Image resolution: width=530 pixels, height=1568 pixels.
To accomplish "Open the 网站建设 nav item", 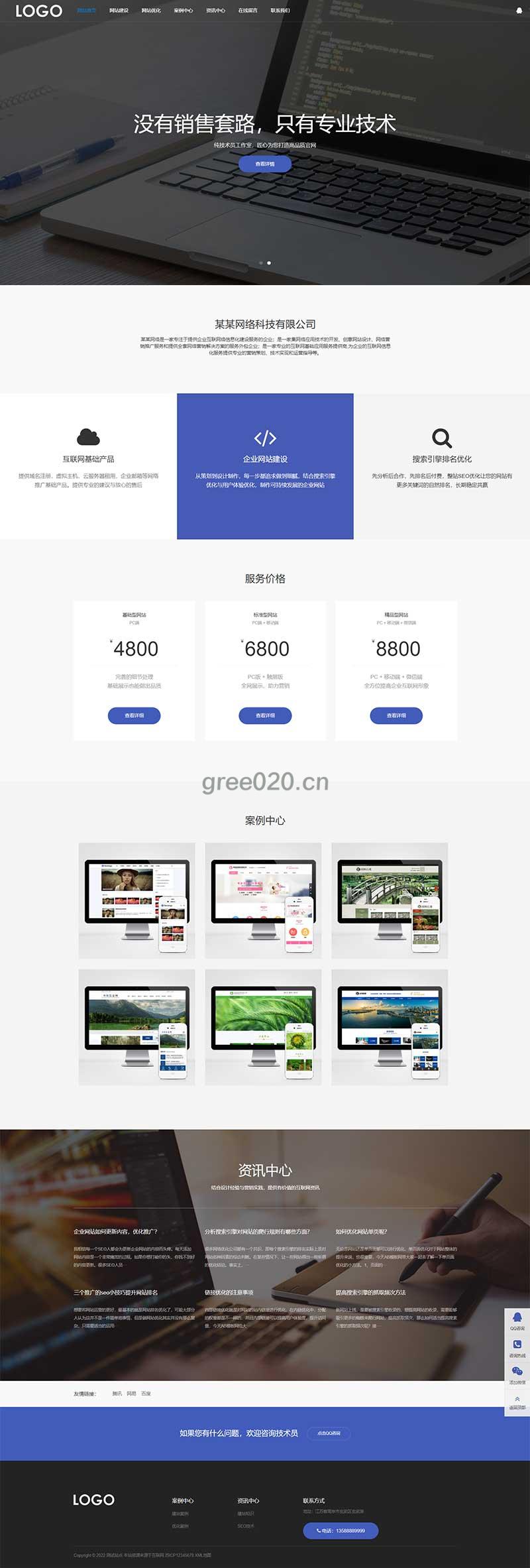I will (x=119, y=11).
